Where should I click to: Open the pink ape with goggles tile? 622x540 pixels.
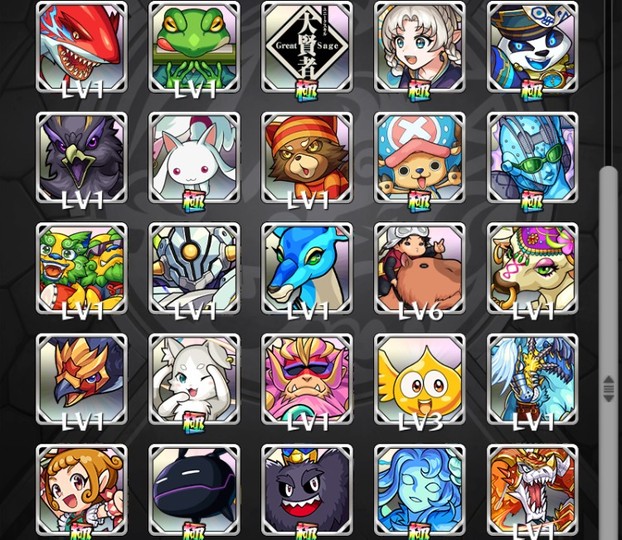(x=307, y=380)
